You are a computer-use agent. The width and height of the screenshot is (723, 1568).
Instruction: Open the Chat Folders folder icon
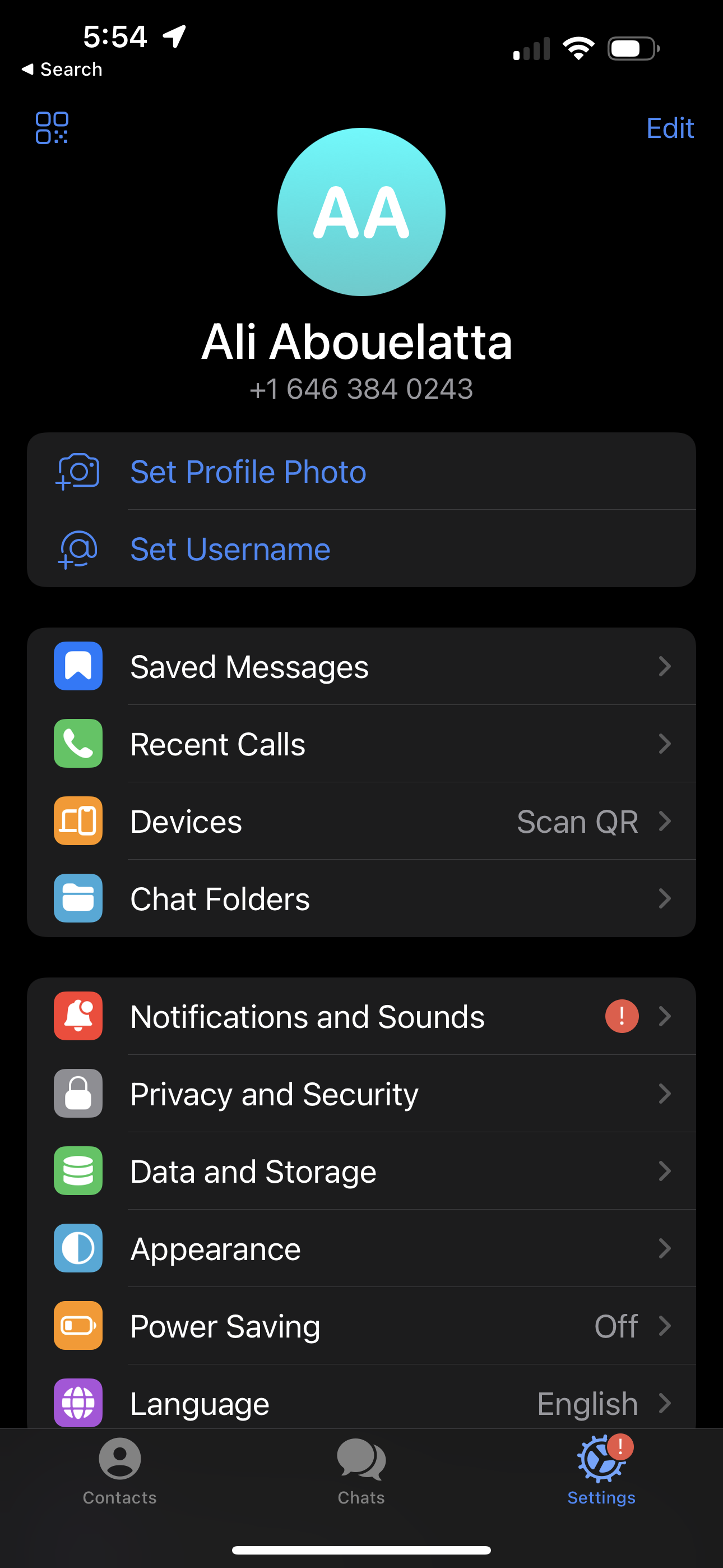coord(78,899)
